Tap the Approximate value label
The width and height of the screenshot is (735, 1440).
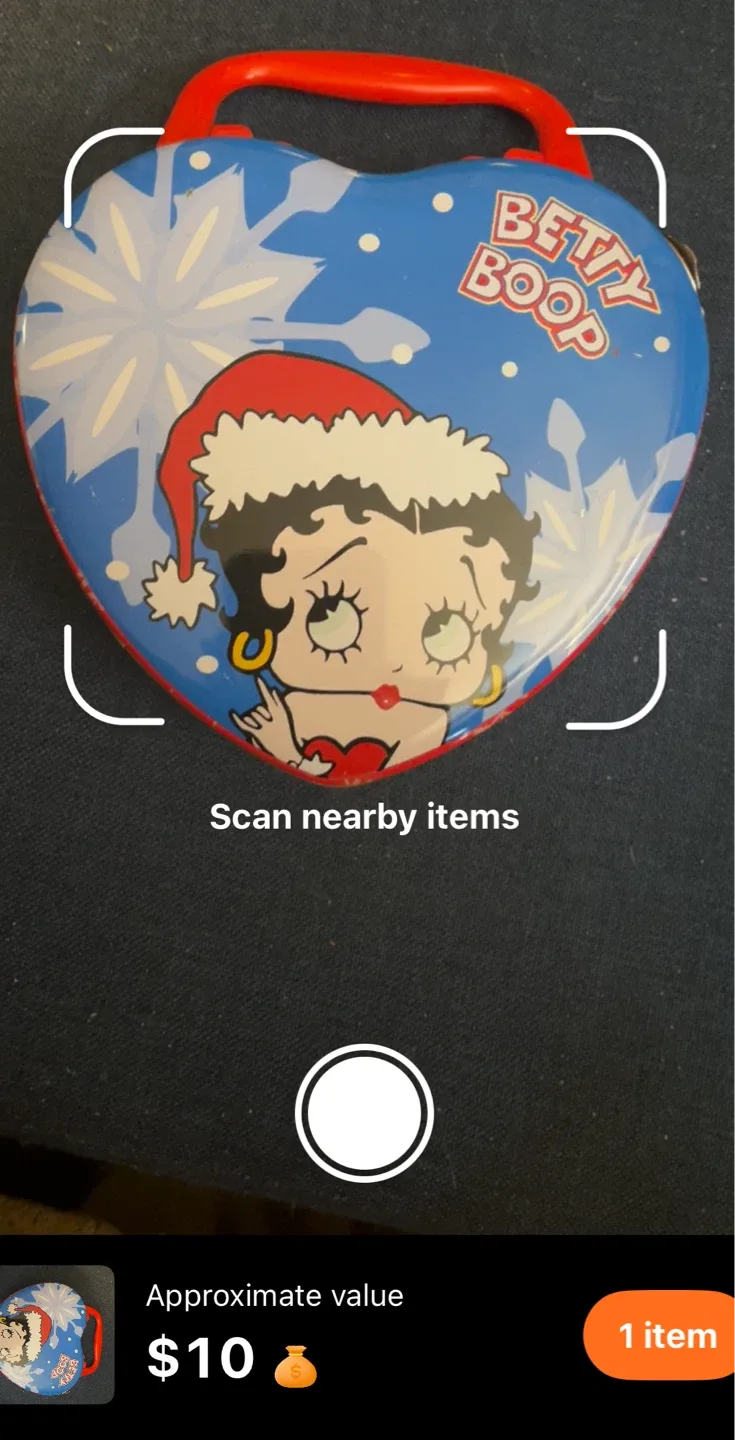click(275, 1297)
